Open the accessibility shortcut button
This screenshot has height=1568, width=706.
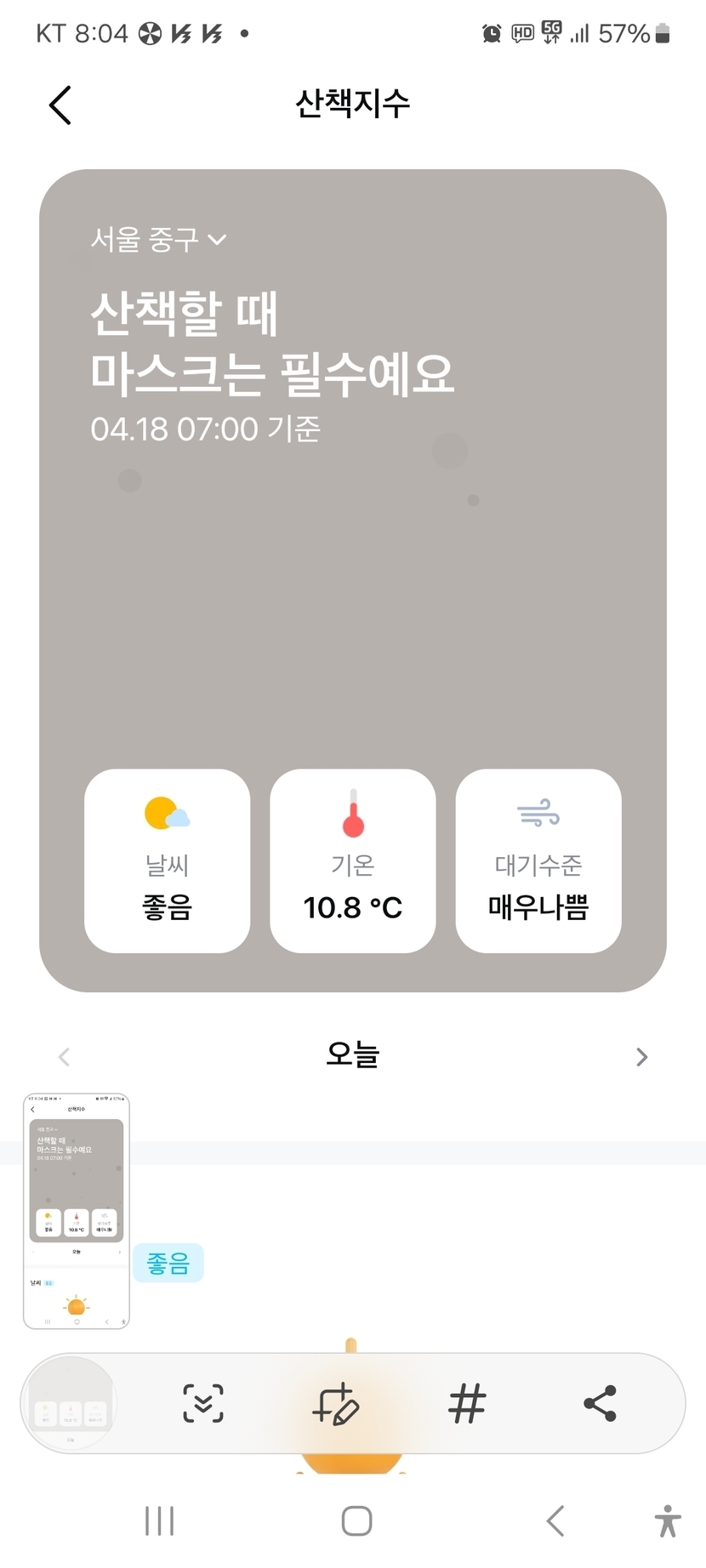pos(668,1521)
